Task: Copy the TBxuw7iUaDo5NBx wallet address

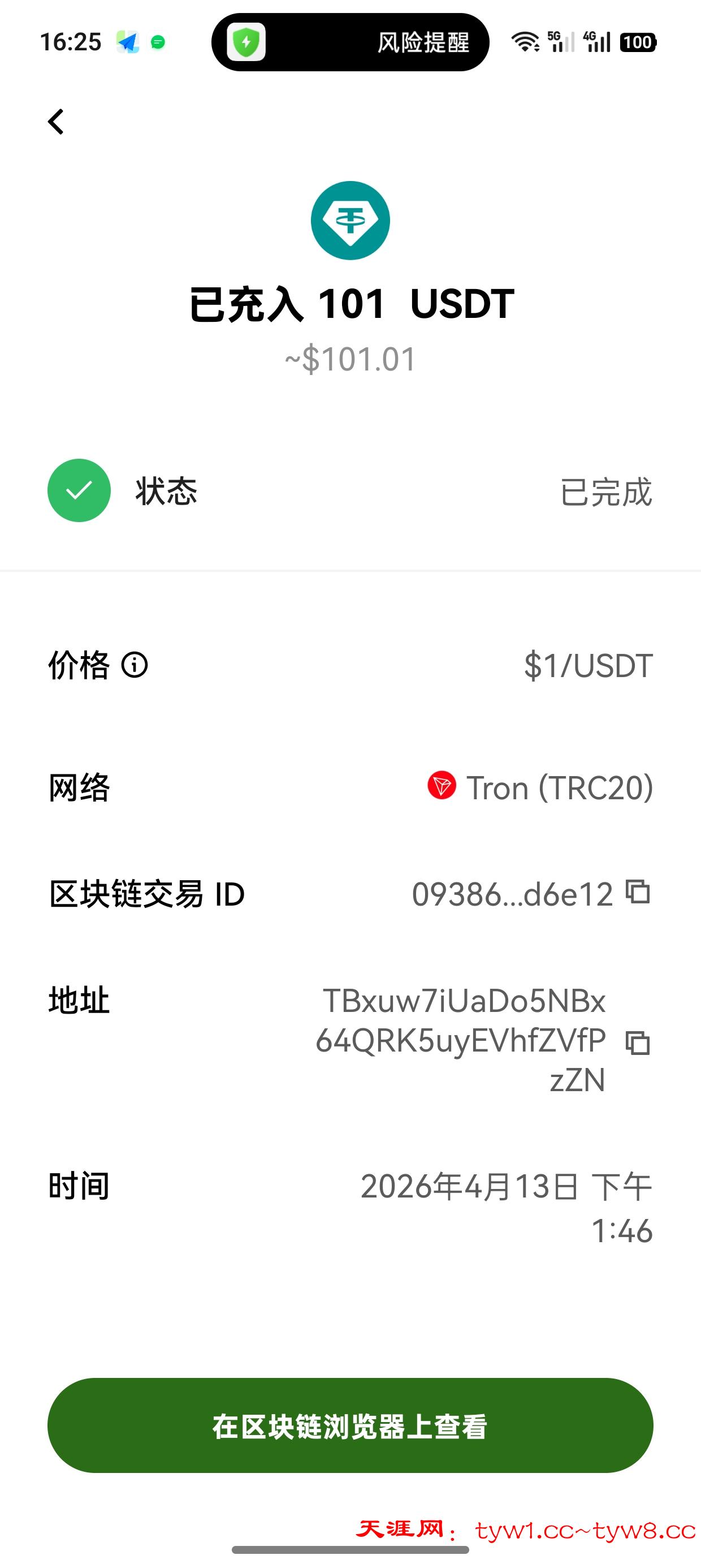Action: pyautogui.click(x=638, y=1043)
